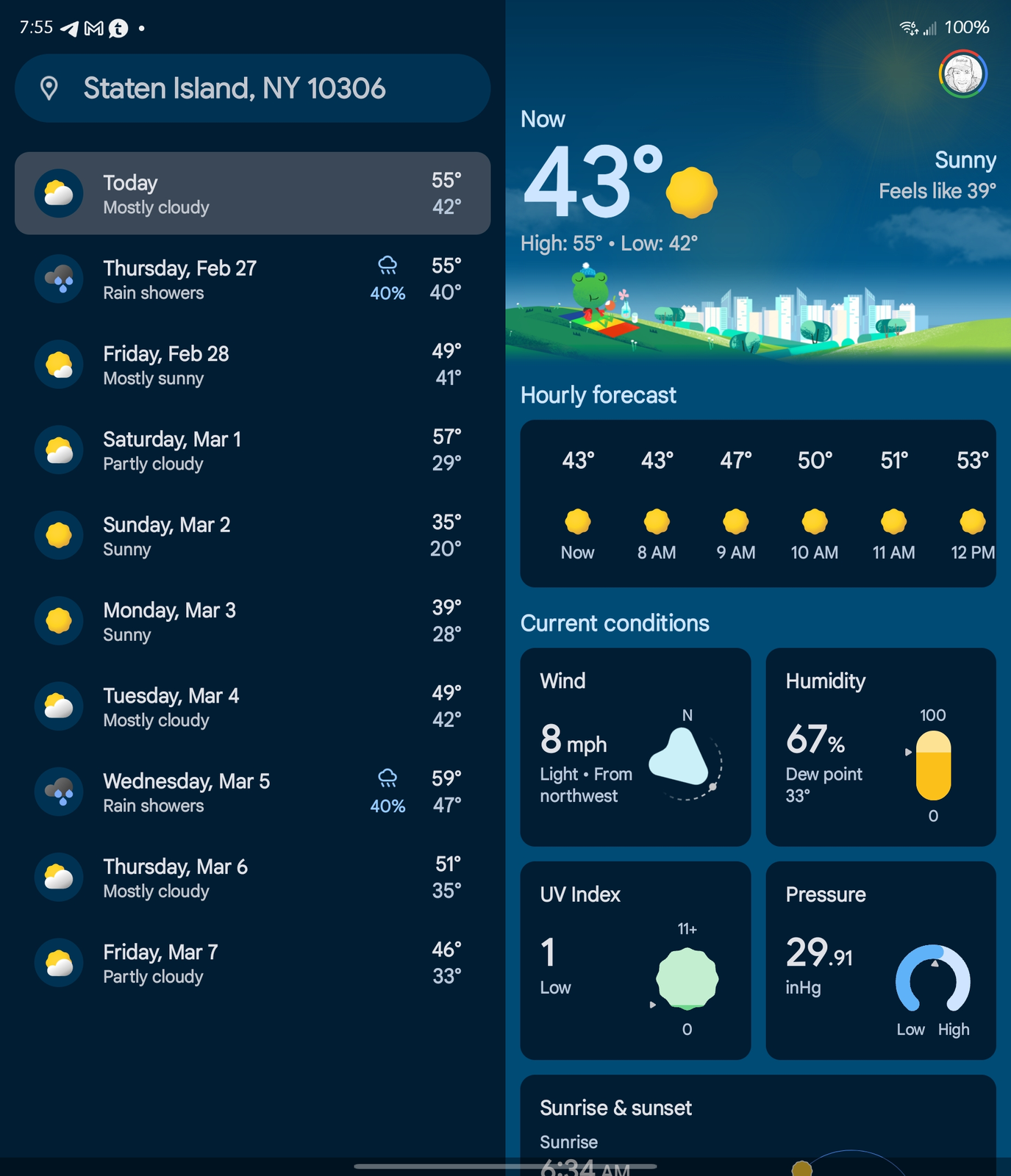Open the Pressure card
Image resolution: width=1011 pixels, height=1176 pixels.
click(881, 960)
